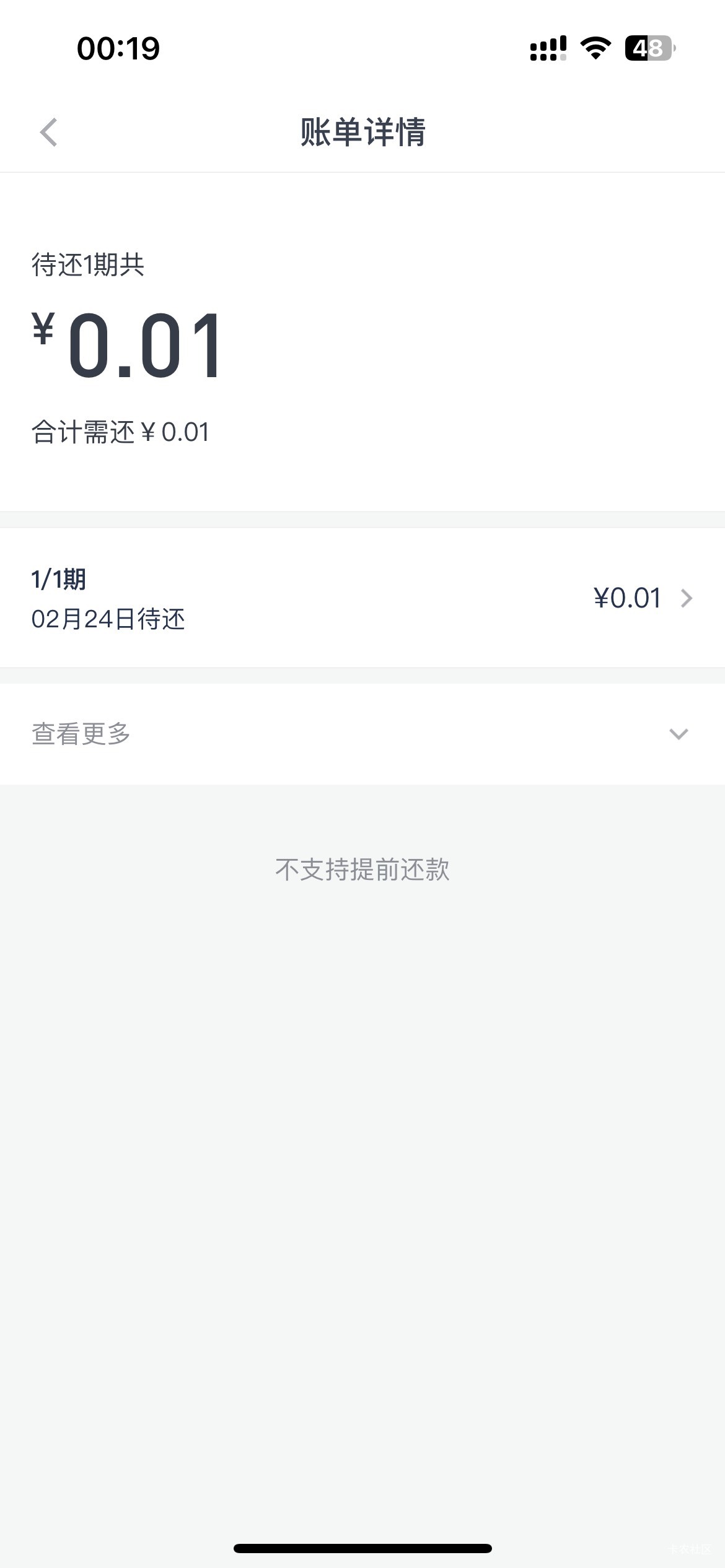Expand the 查看更多 section

point(362,734)
